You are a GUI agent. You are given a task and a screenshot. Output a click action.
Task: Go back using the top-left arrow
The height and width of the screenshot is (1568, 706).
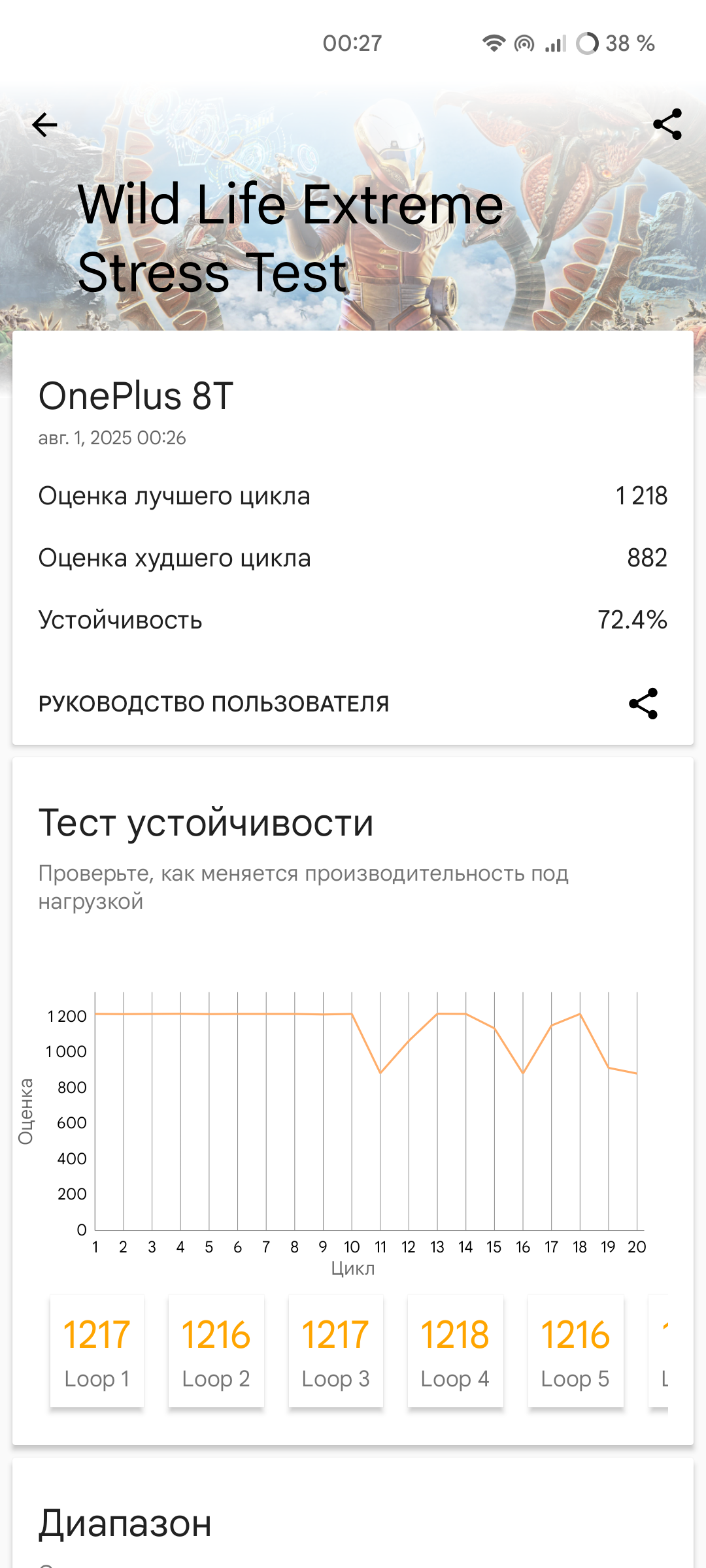click(x=44, y=124)
